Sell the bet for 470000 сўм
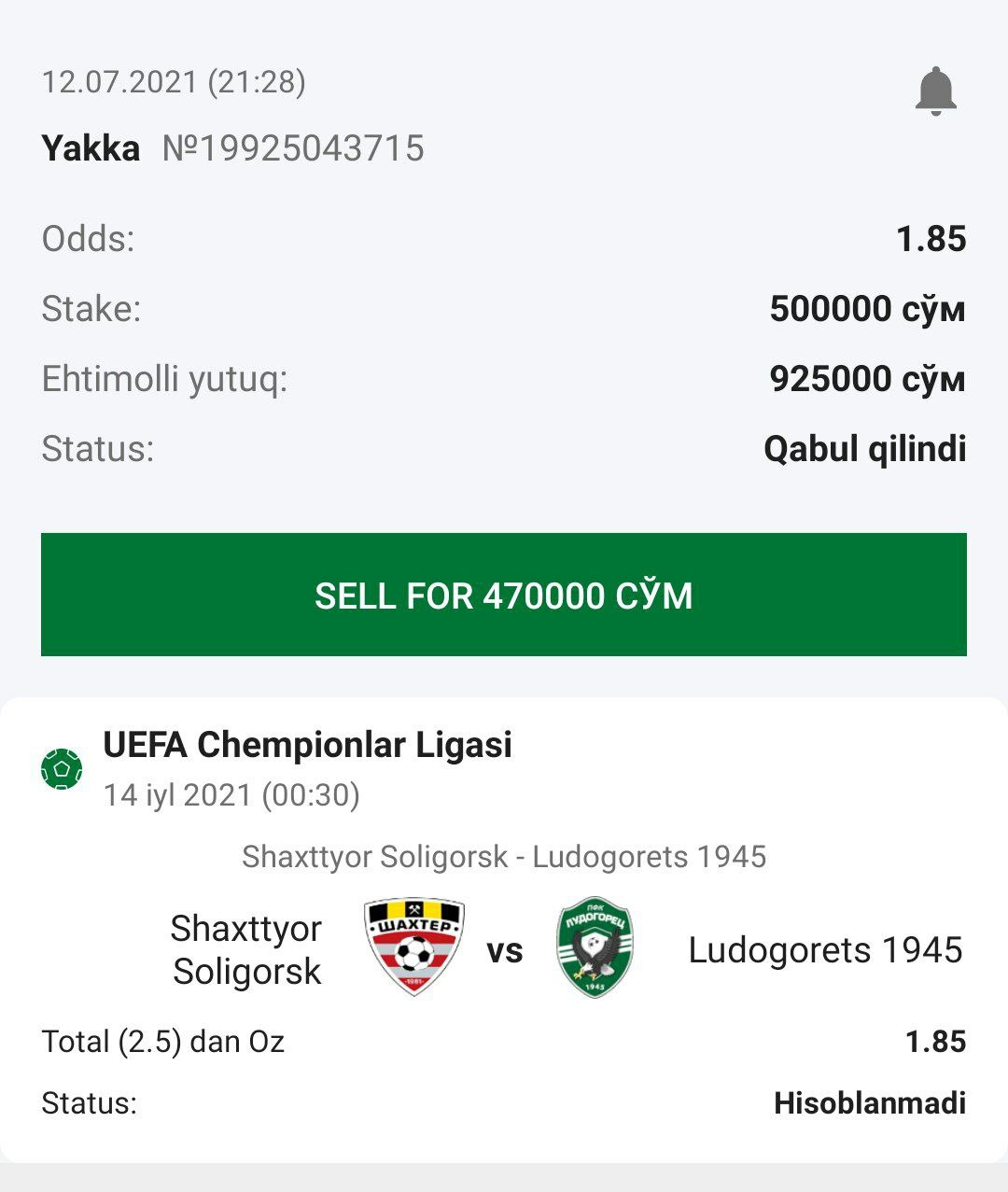The height and width of the screenshot is (1192, 1008). click(504, 595)
